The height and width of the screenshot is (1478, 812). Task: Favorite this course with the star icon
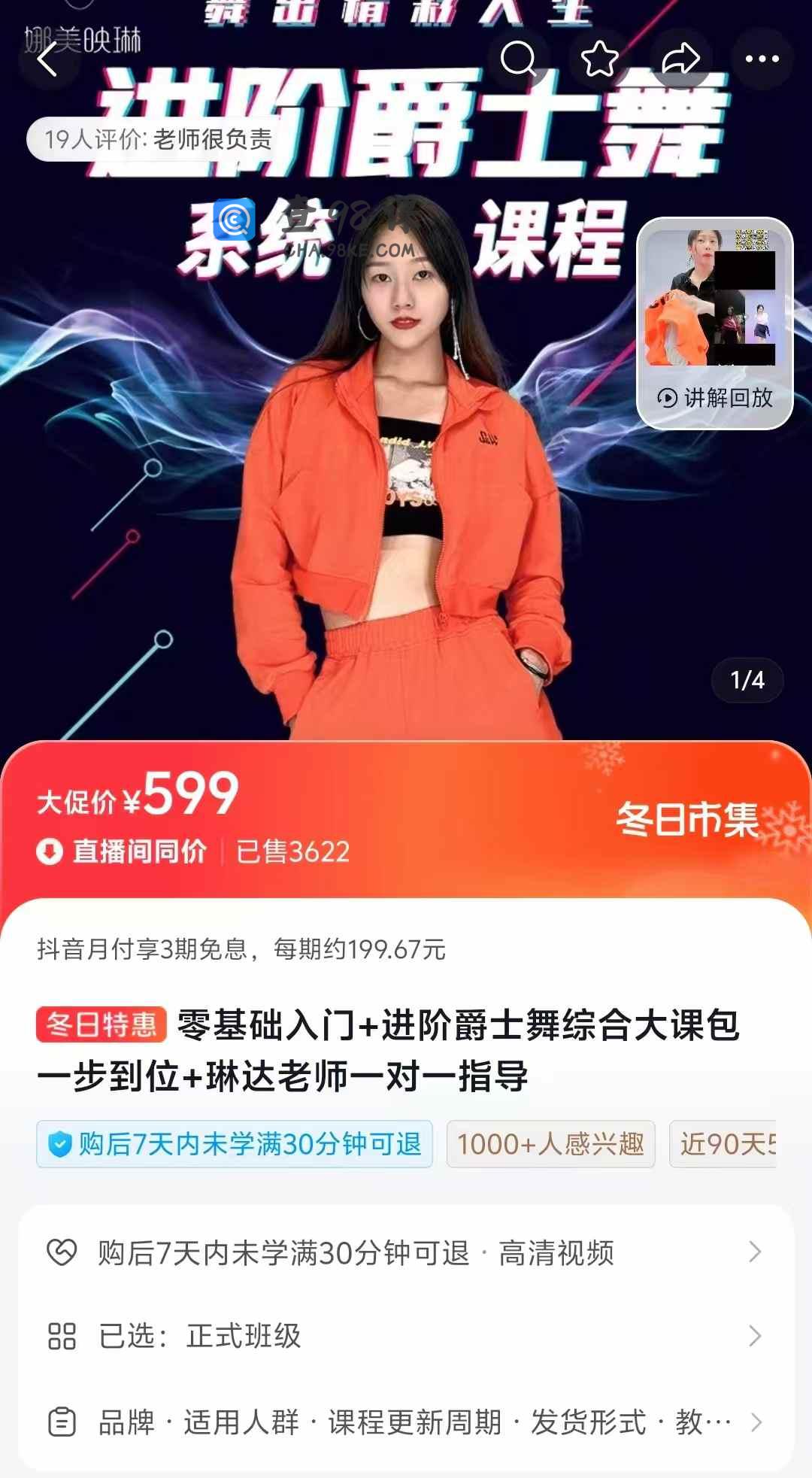pyautogui.click(x=600, y=59)
